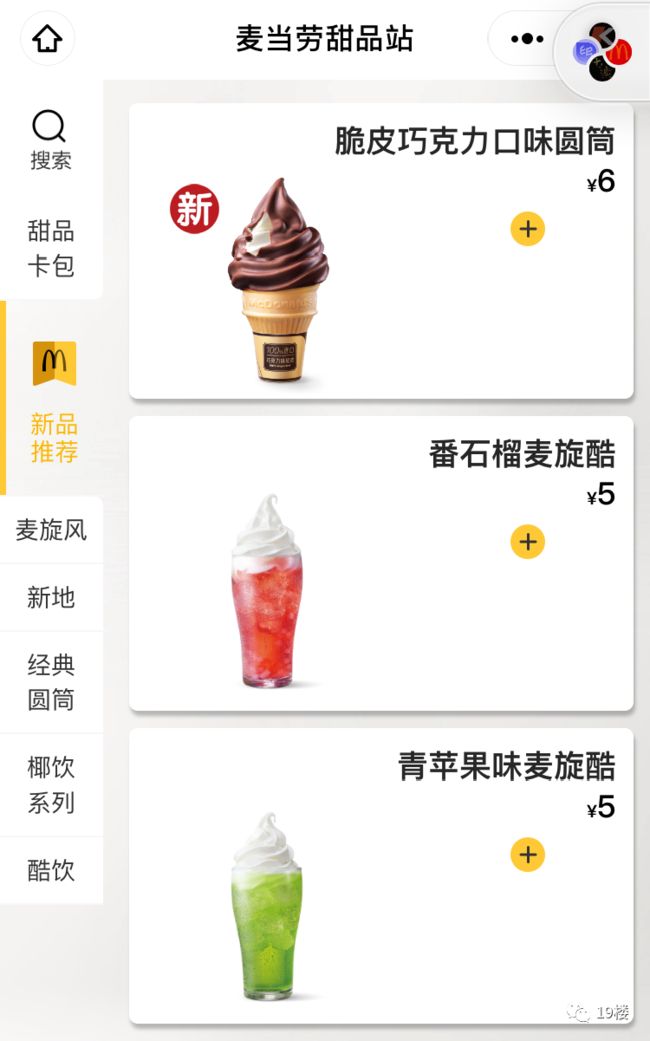This screenshot has width=650, height=1041.
Task: Open the 椰饮系列 category
Action: tap(51, 785)
